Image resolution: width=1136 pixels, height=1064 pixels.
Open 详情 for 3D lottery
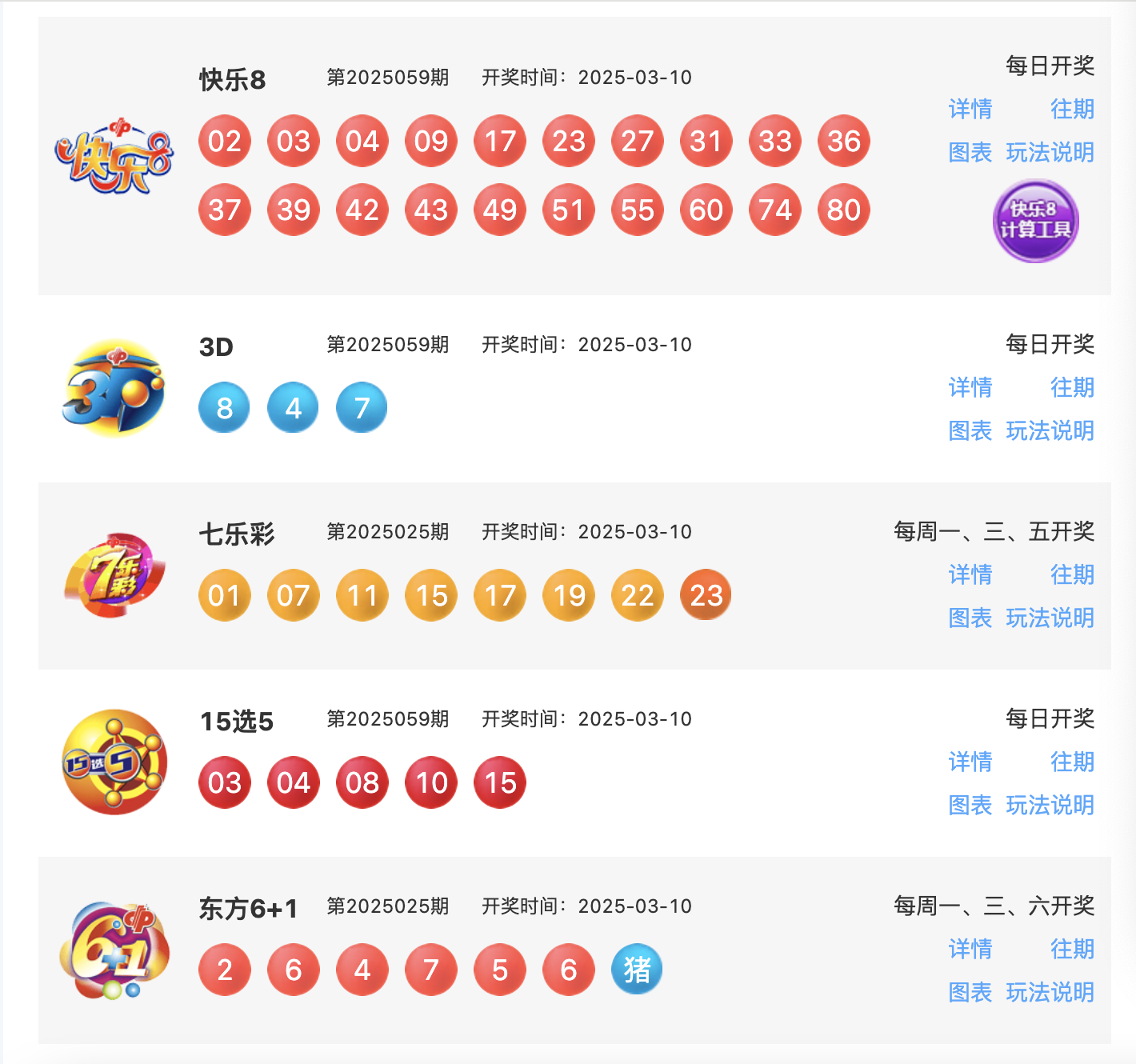[970, 387]
